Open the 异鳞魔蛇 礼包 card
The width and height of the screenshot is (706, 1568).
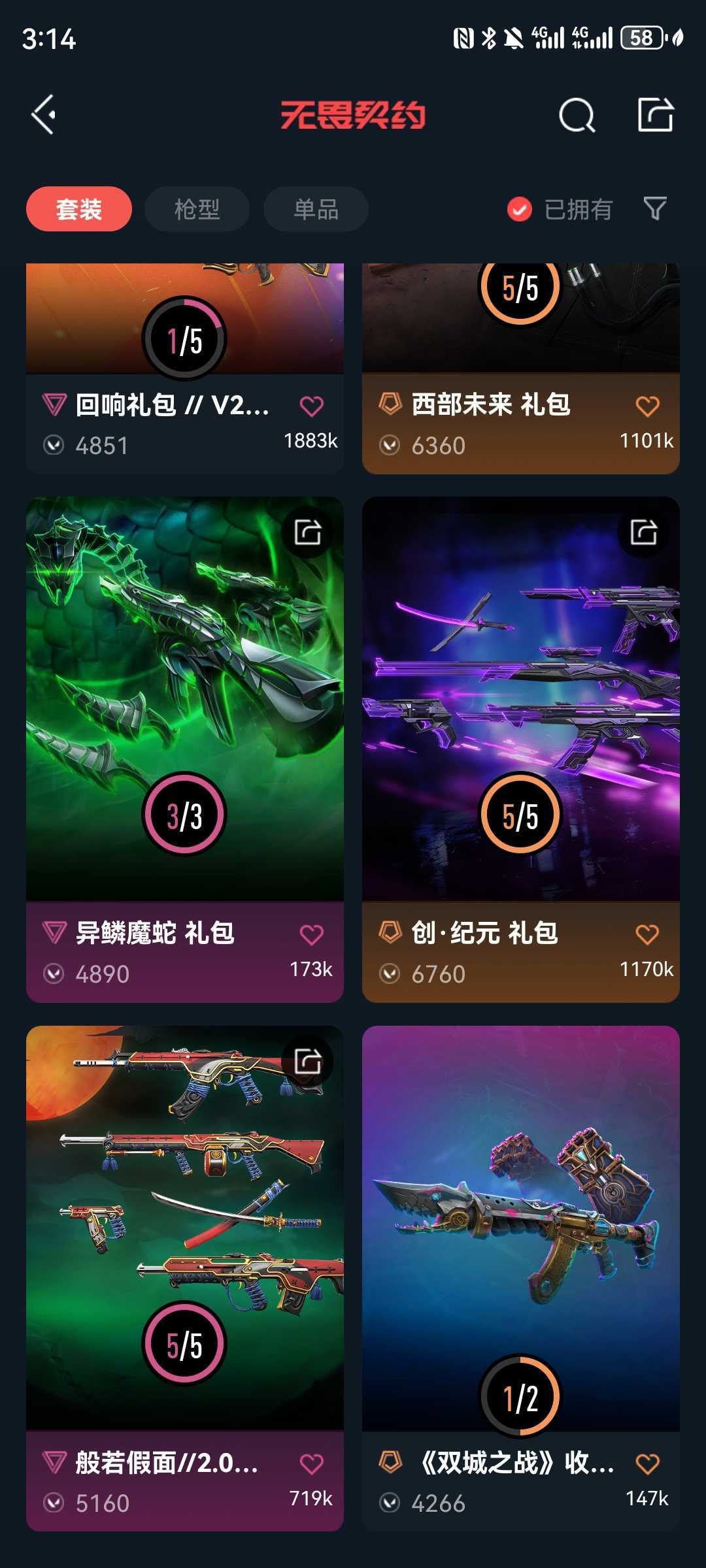click(x=185, y=749)
